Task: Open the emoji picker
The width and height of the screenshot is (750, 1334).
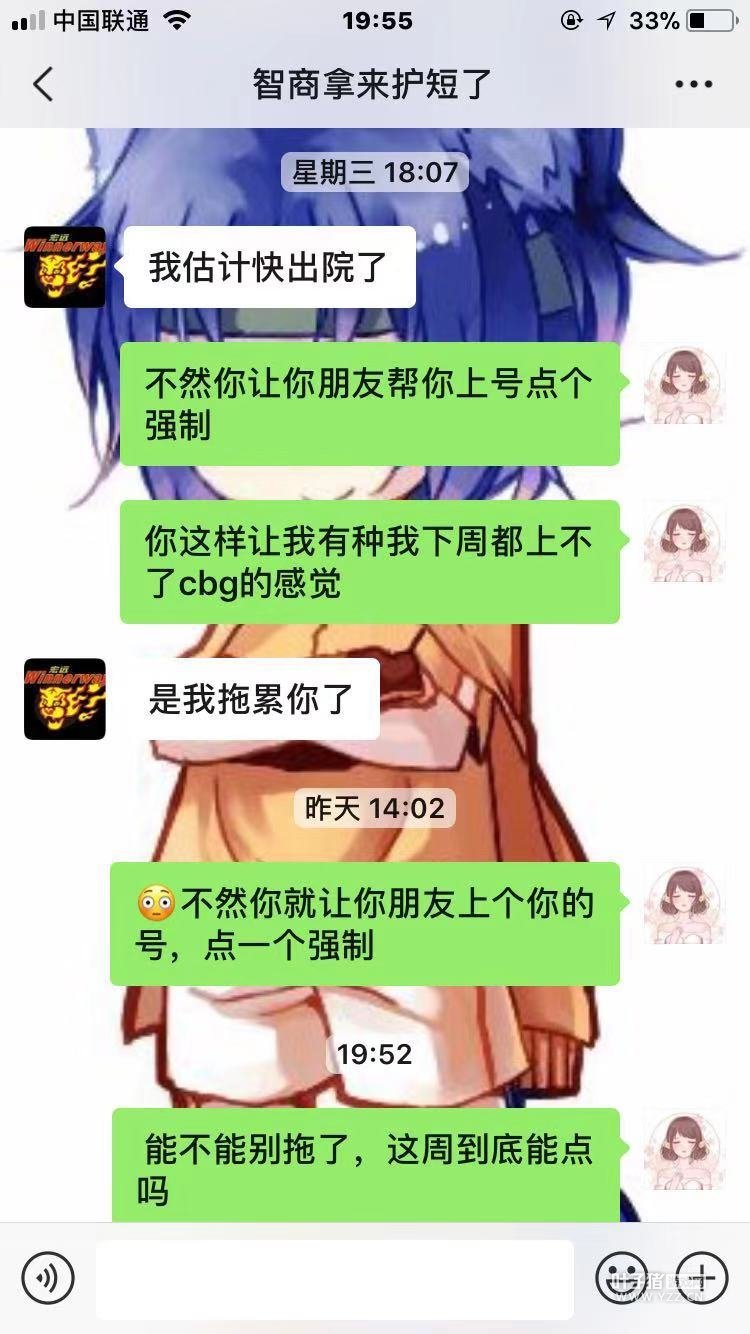Action: click(621, 1278)
